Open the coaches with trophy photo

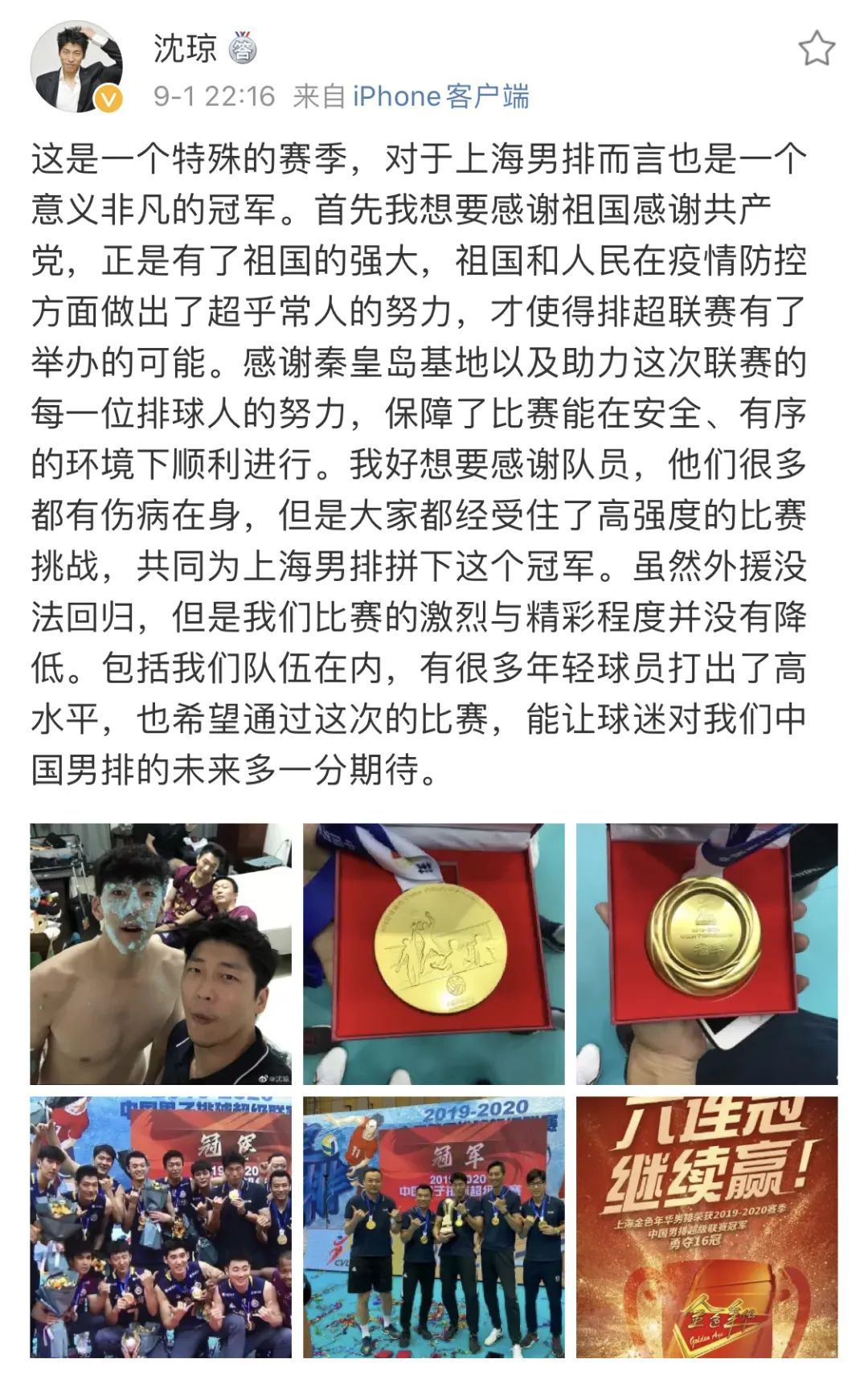pos(434,1227)
